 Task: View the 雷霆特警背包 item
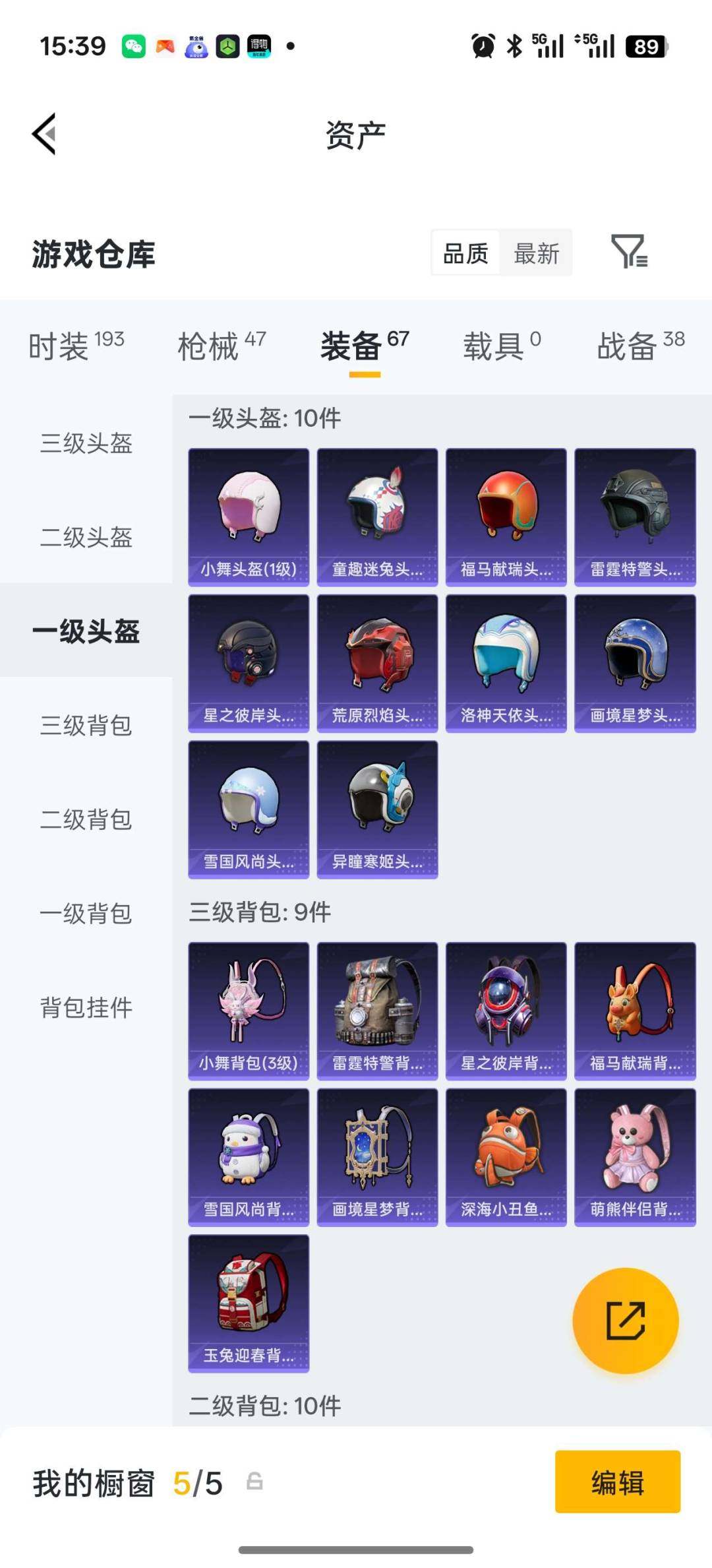pyautogui.click(x=377, y=1011)
